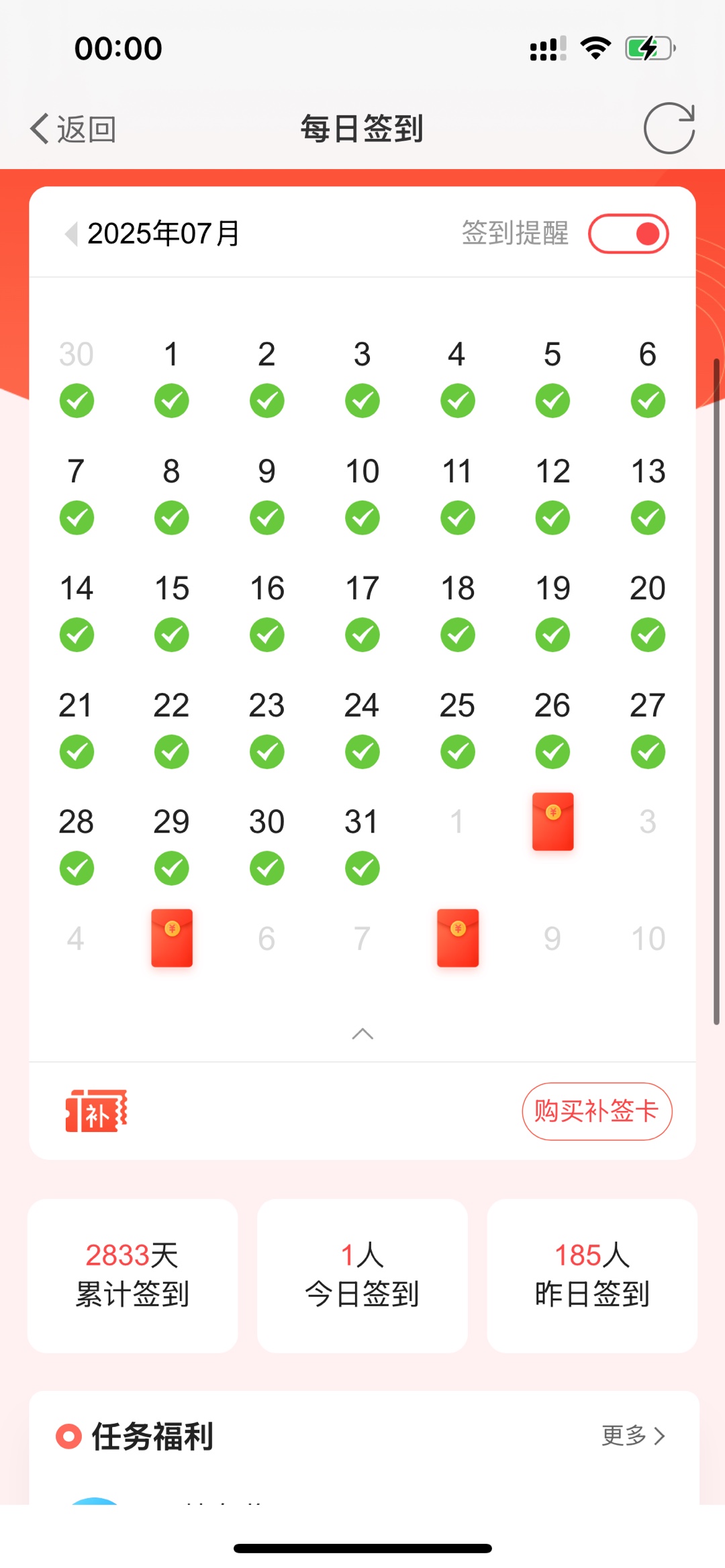Open the red envelope on August 2

coord(552,822)
